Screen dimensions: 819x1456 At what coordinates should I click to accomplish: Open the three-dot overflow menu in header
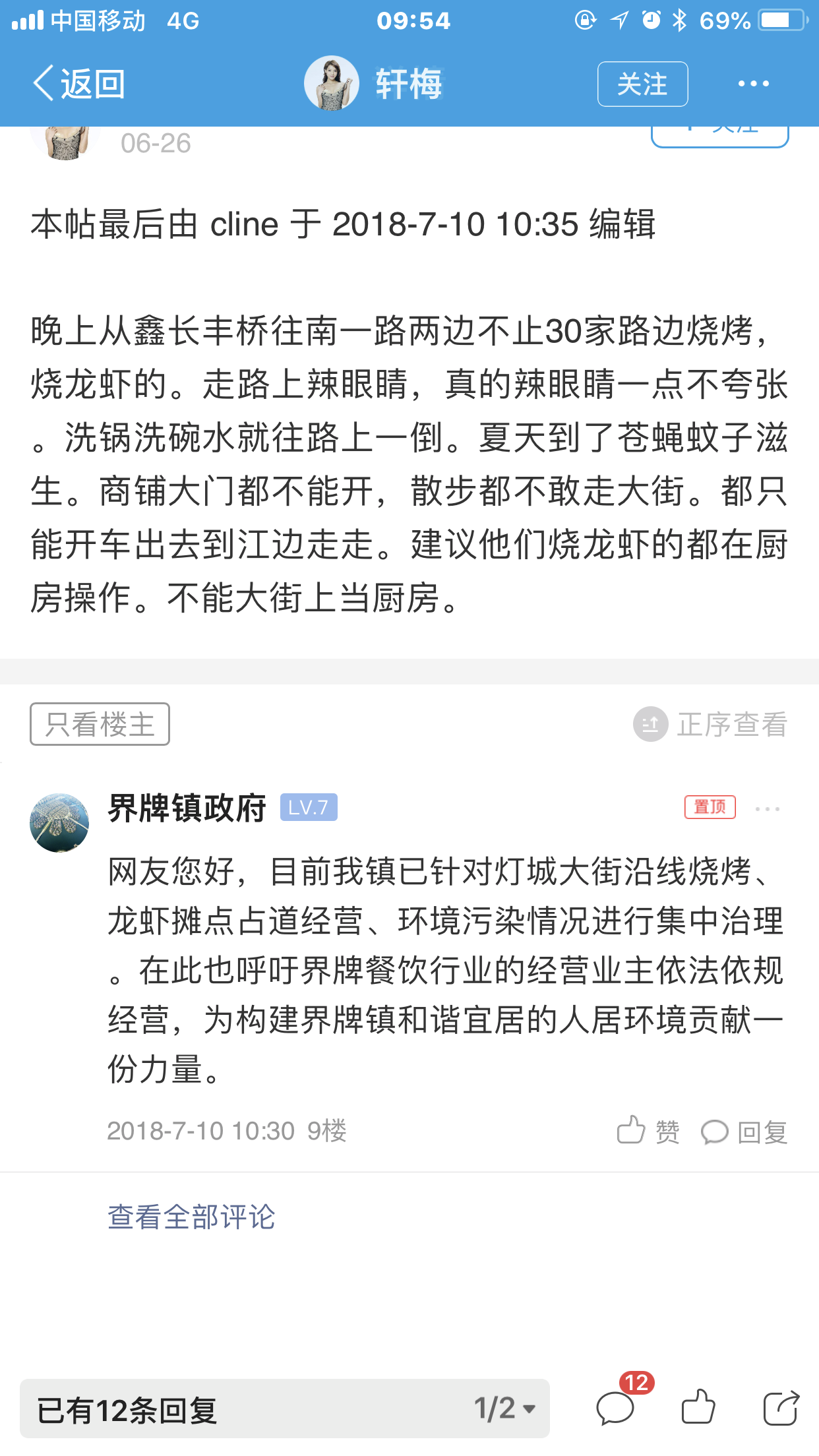click(753, 84)
